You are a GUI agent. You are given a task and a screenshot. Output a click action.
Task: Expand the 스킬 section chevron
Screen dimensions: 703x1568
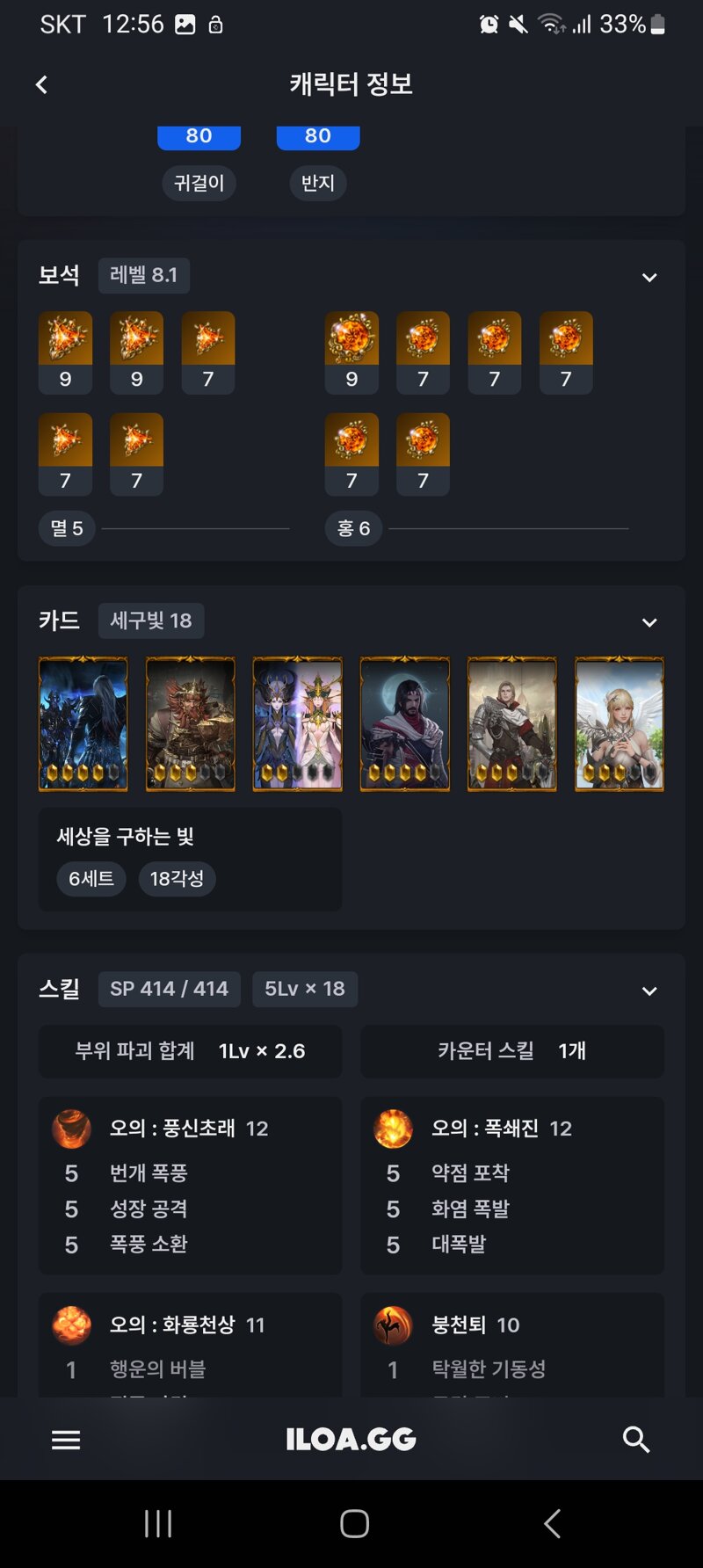(649, 991)
